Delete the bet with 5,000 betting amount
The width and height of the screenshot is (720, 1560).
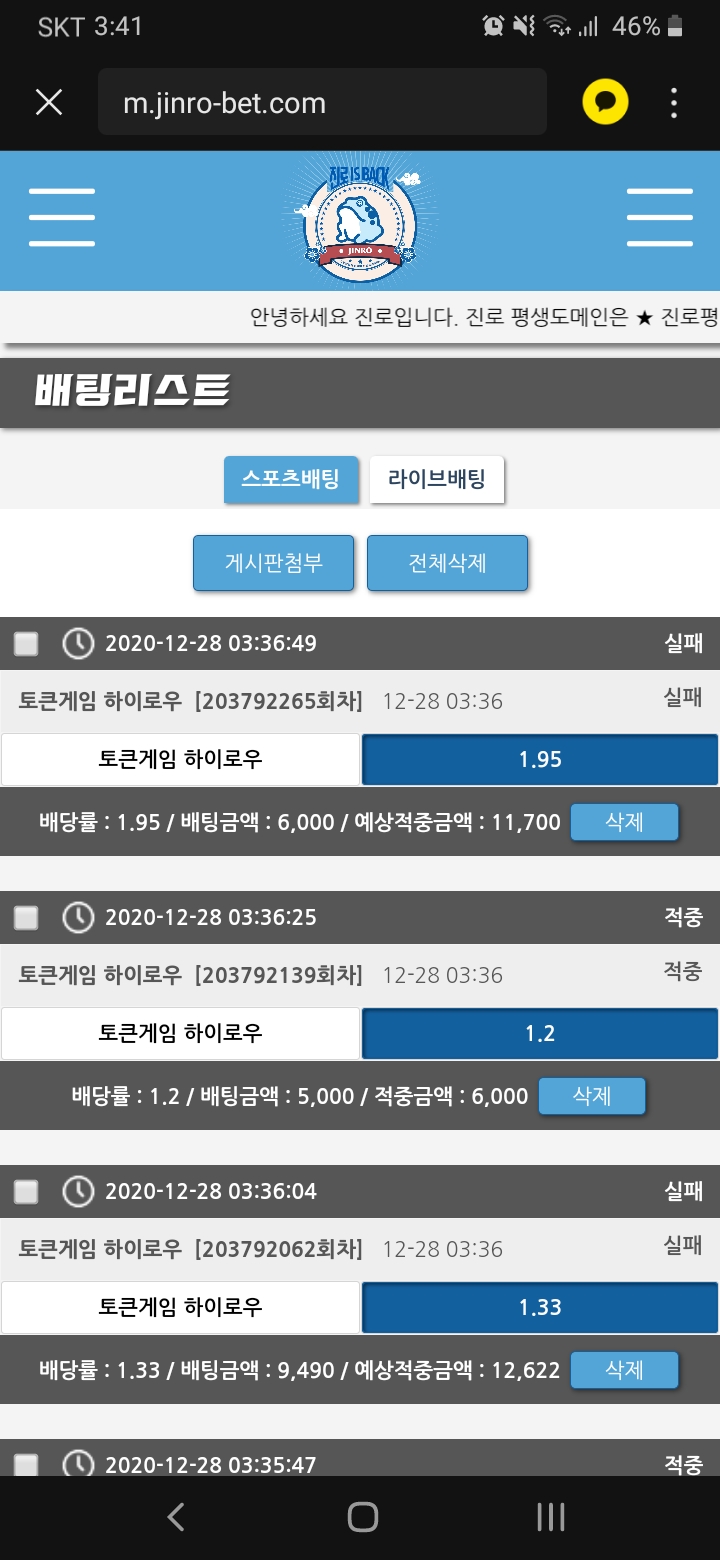[x=592, y=1097]
